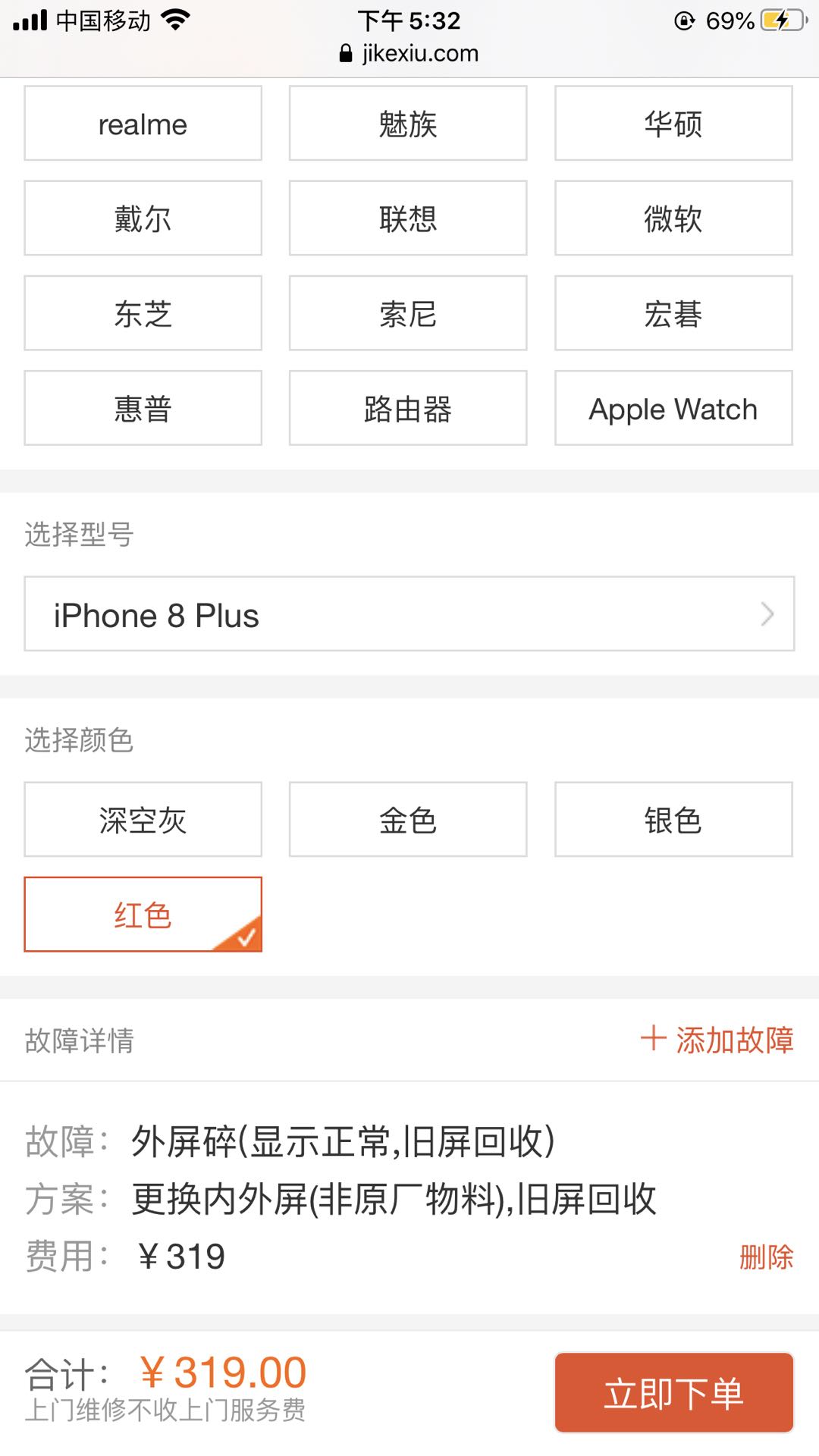This screenshot has height=1456, width=819.
Task: Choose 联想 as the brand
Action: tap(408, 218)
